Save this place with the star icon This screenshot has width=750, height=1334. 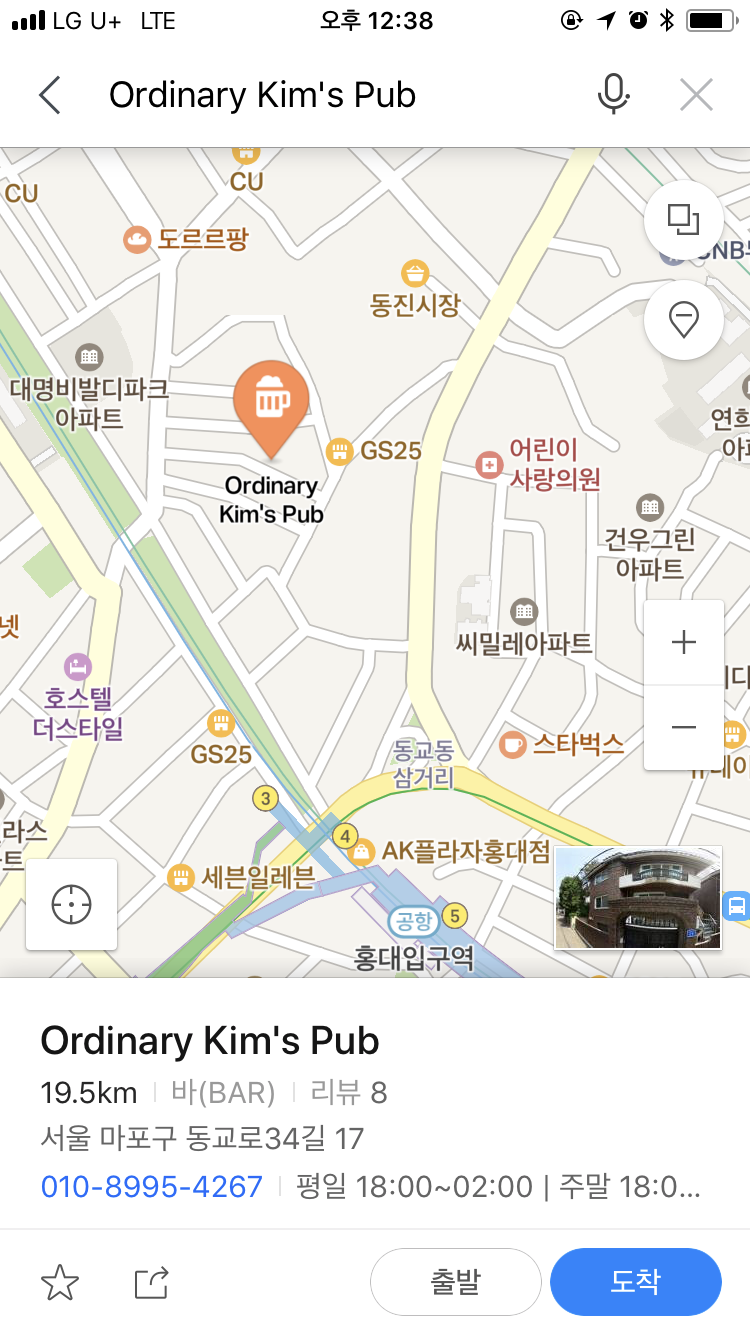tap(60, 1282)
